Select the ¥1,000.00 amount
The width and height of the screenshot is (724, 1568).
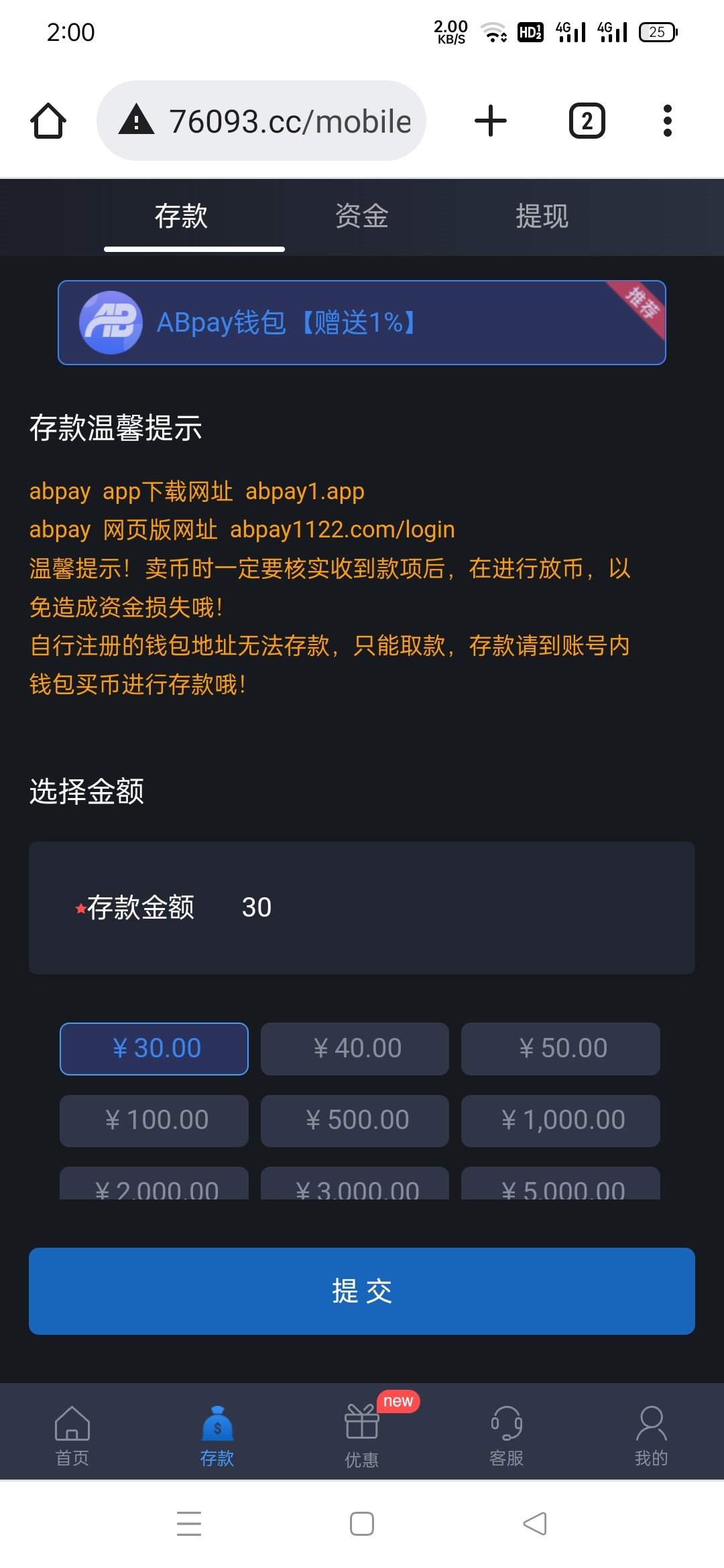click(560, 1120)
